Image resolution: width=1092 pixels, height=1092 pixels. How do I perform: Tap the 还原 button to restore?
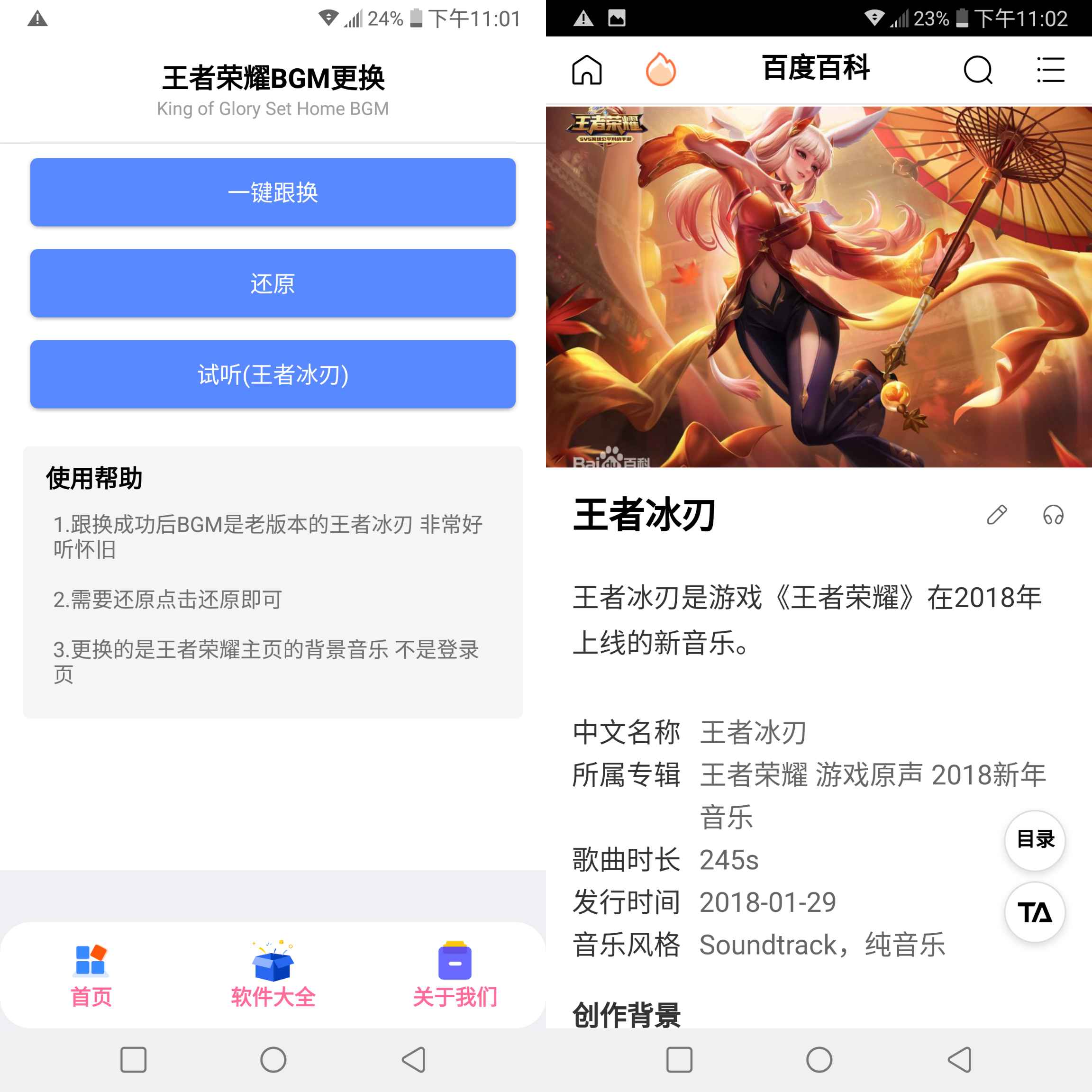(x=273, y=283)
